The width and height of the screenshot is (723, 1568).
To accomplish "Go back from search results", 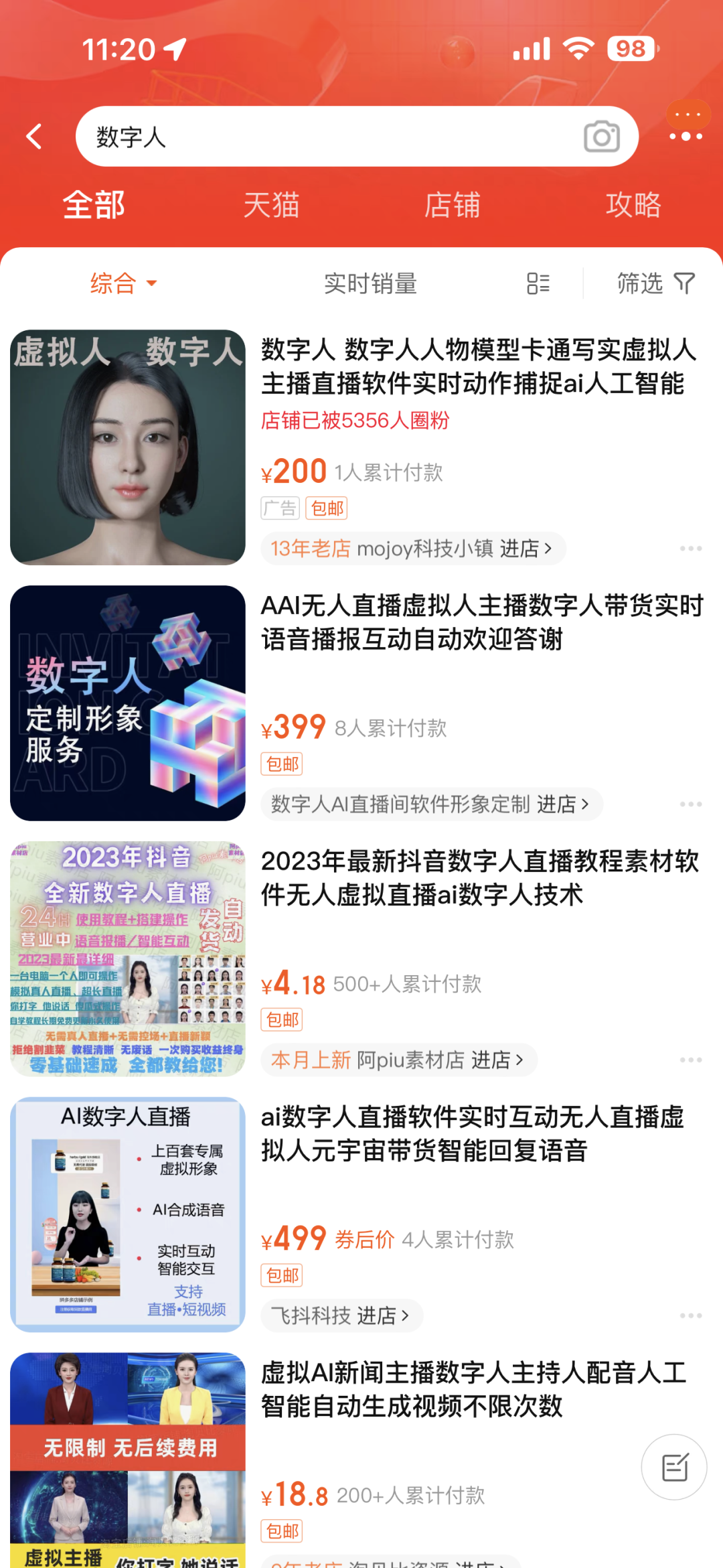I will click(x=34, y=137).
